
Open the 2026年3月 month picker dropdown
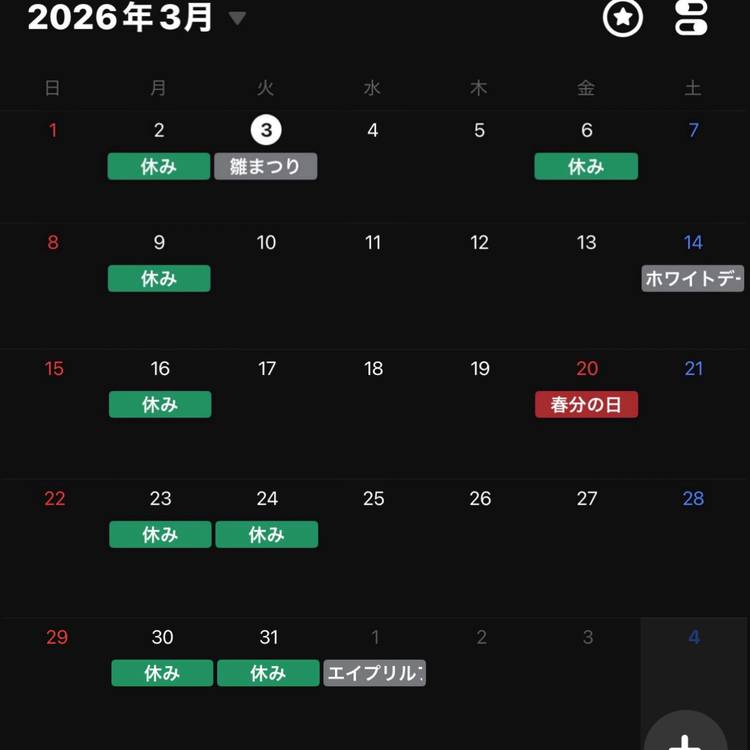[x=237, y=18]
